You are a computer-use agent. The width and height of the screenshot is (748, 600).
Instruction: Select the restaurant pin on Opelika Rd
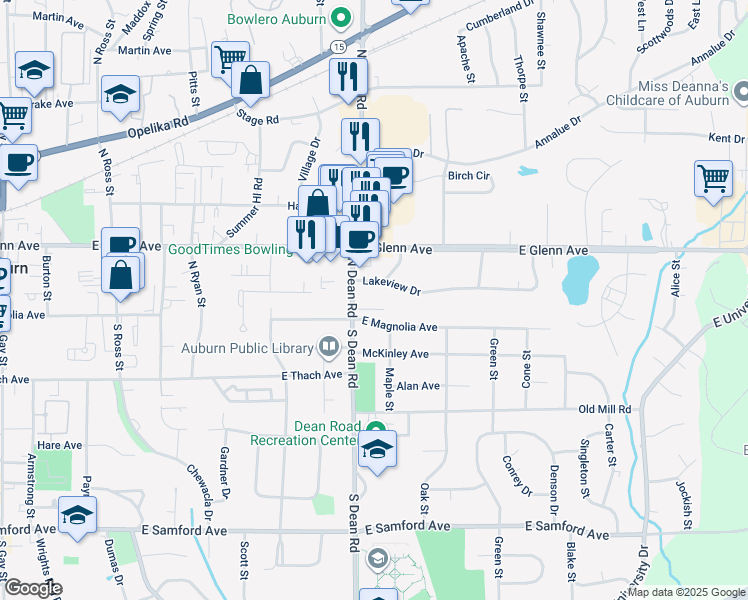349,76
